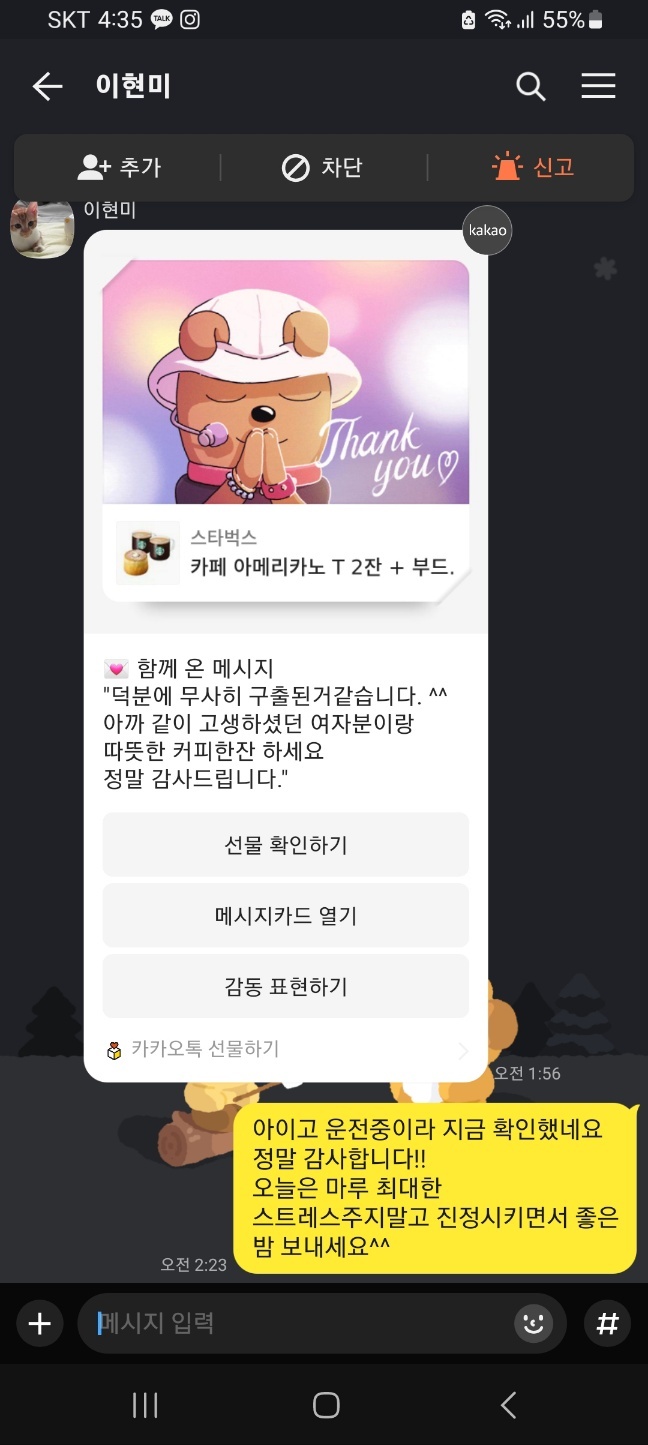Tap the system home button
Screen dimensions: 648x1445
(x=326, y=1405)
